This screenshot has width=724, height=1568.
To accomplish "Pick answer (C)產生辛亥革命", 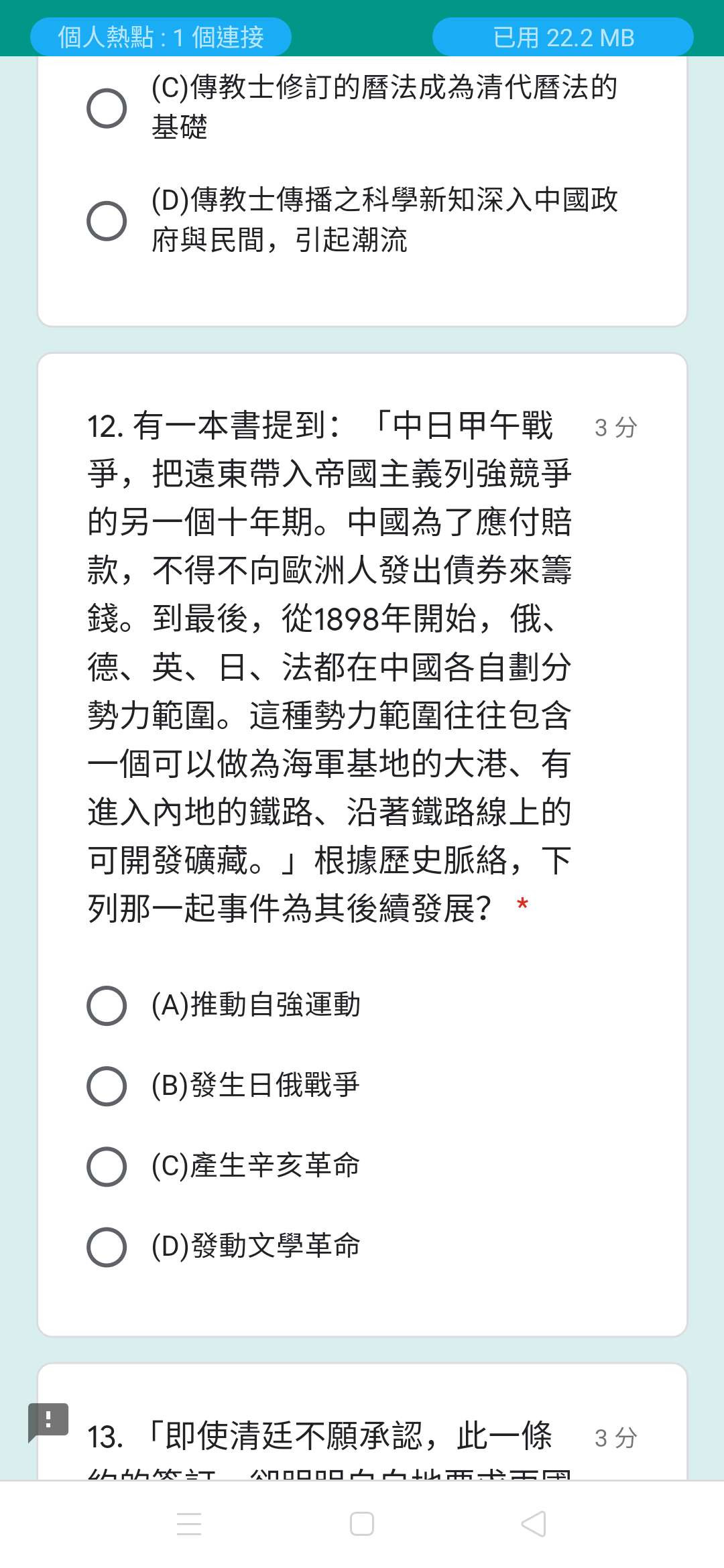I will click(x=107, y=1166).
